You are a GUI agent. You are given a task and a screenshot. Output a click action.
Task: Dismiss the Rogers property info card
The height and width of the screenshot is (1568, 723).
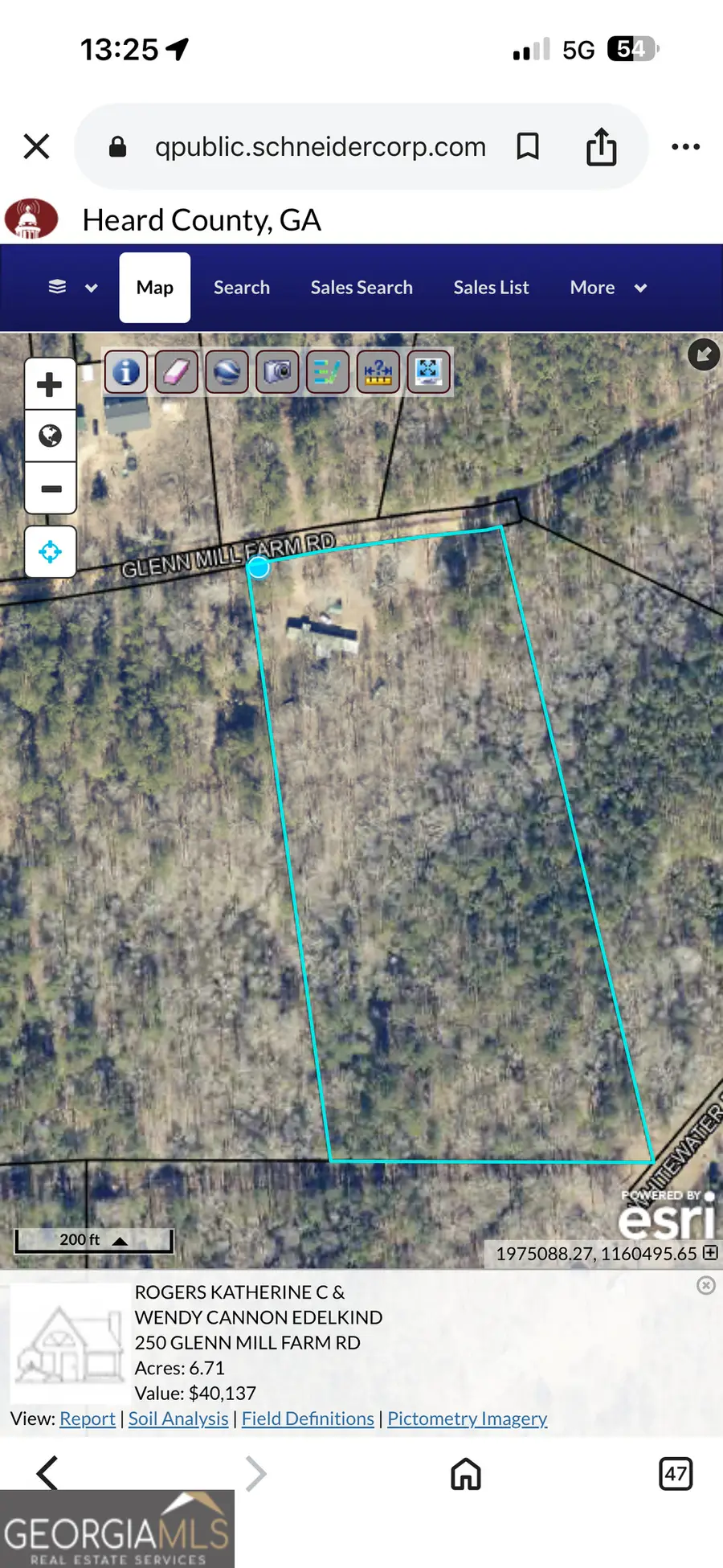(705, 1285)
